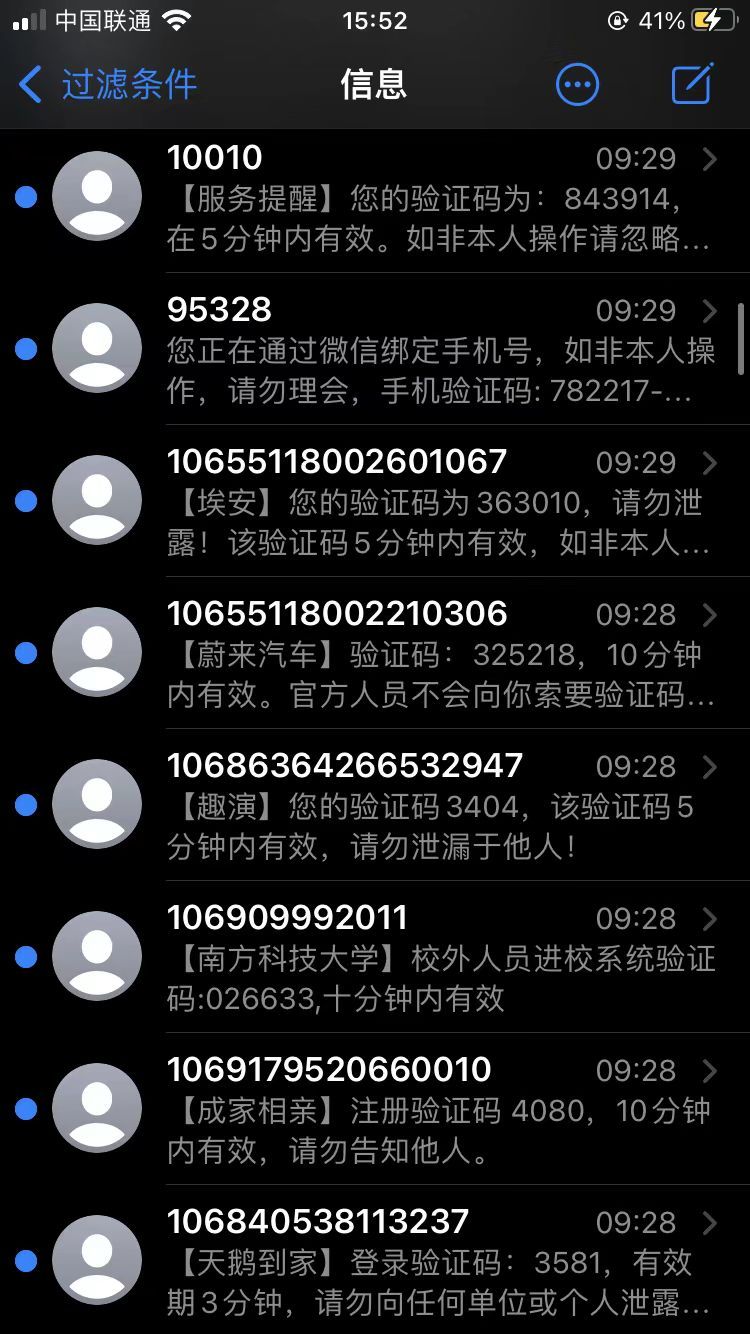
Task: Tap the avatar icon for sender 10010
Action: pos(96,195)
